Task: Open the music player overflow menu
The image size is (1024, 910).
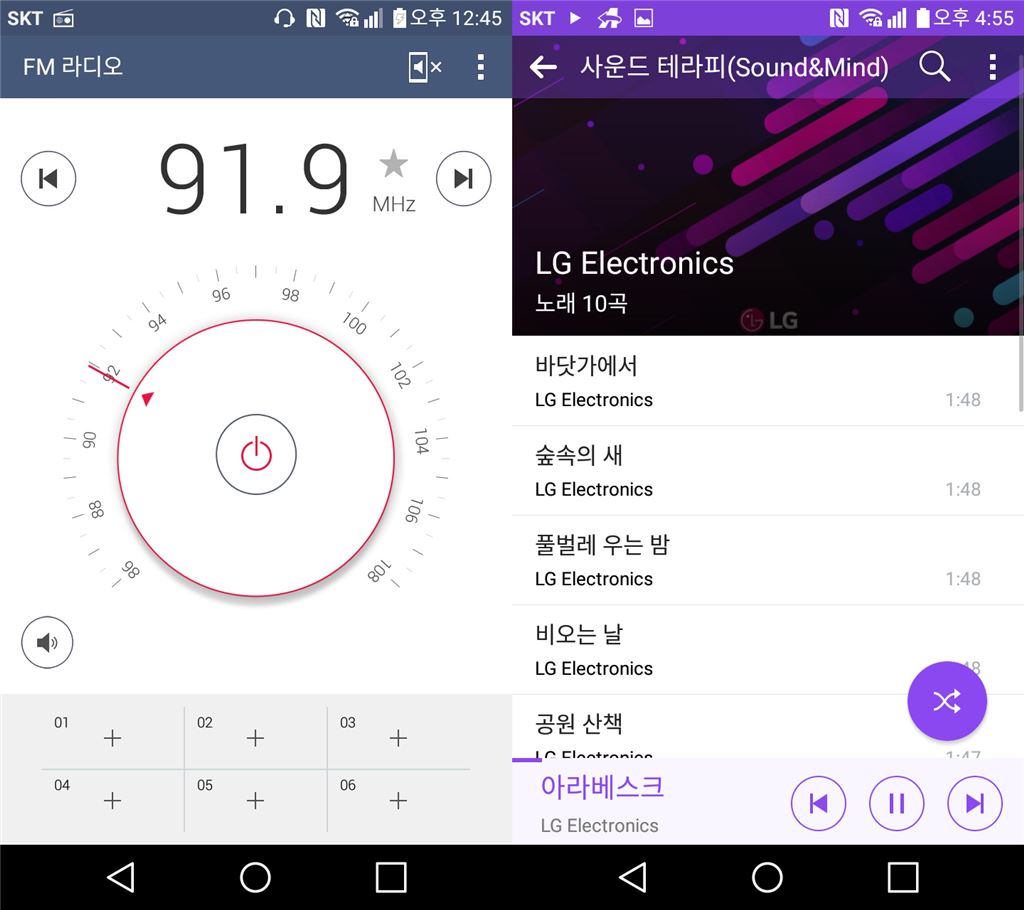Action: [992, 67]
